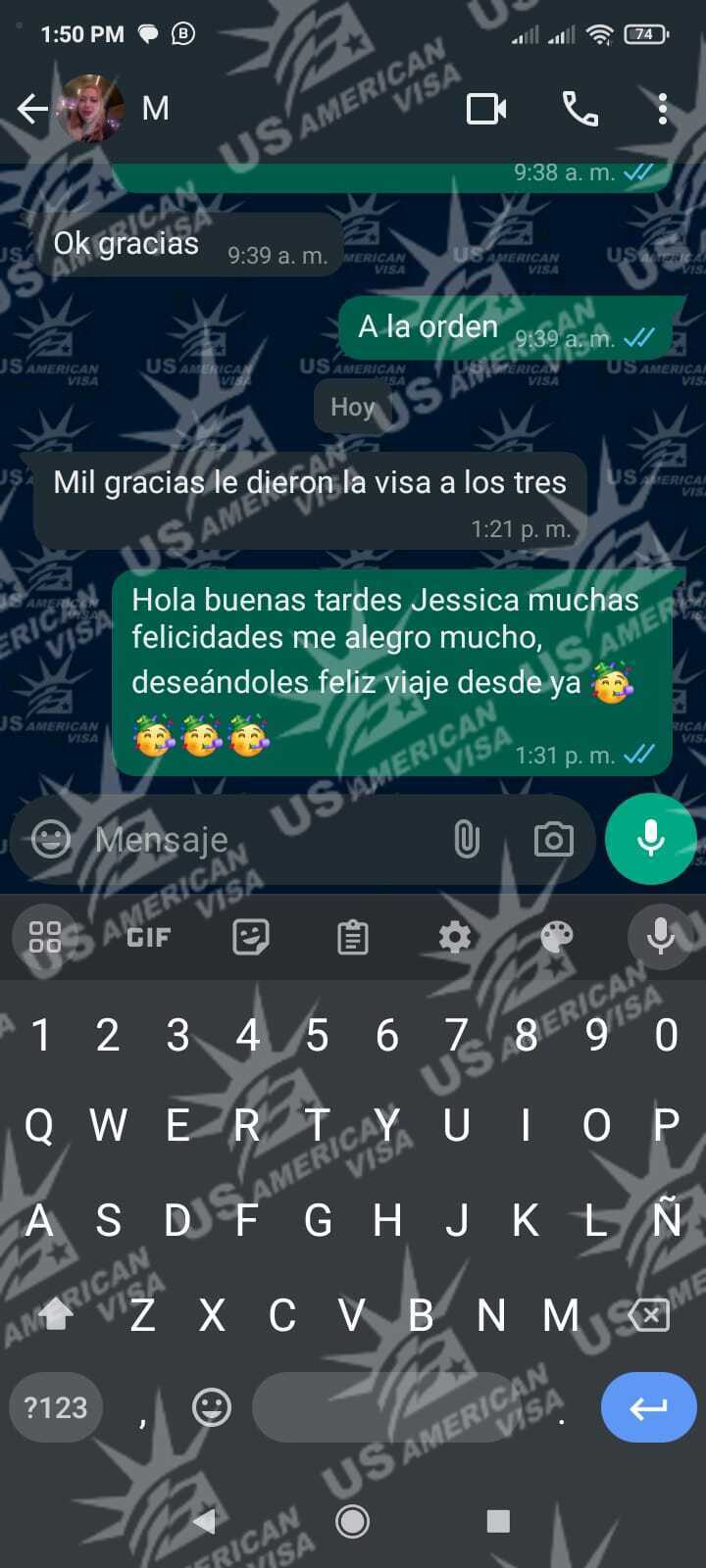
Task: Open the chat overflow menu
Action: (x=663, y=109)
